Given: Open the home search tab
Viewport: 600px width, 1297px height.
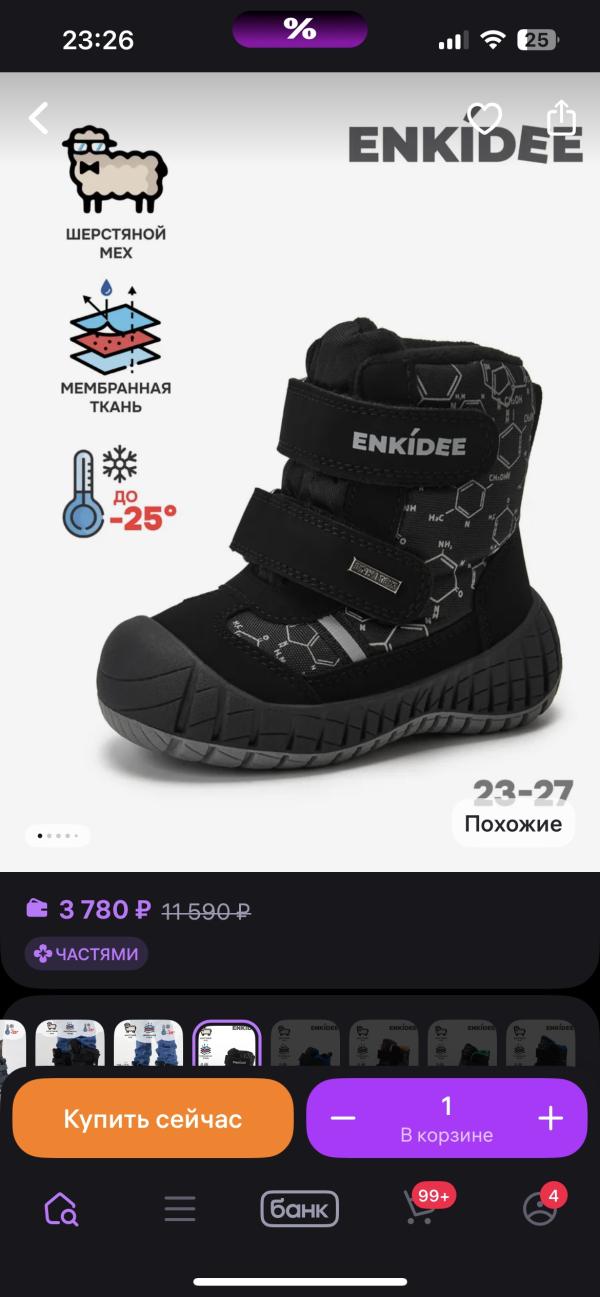Looking at the screenshot, I should click(61, 1209).
